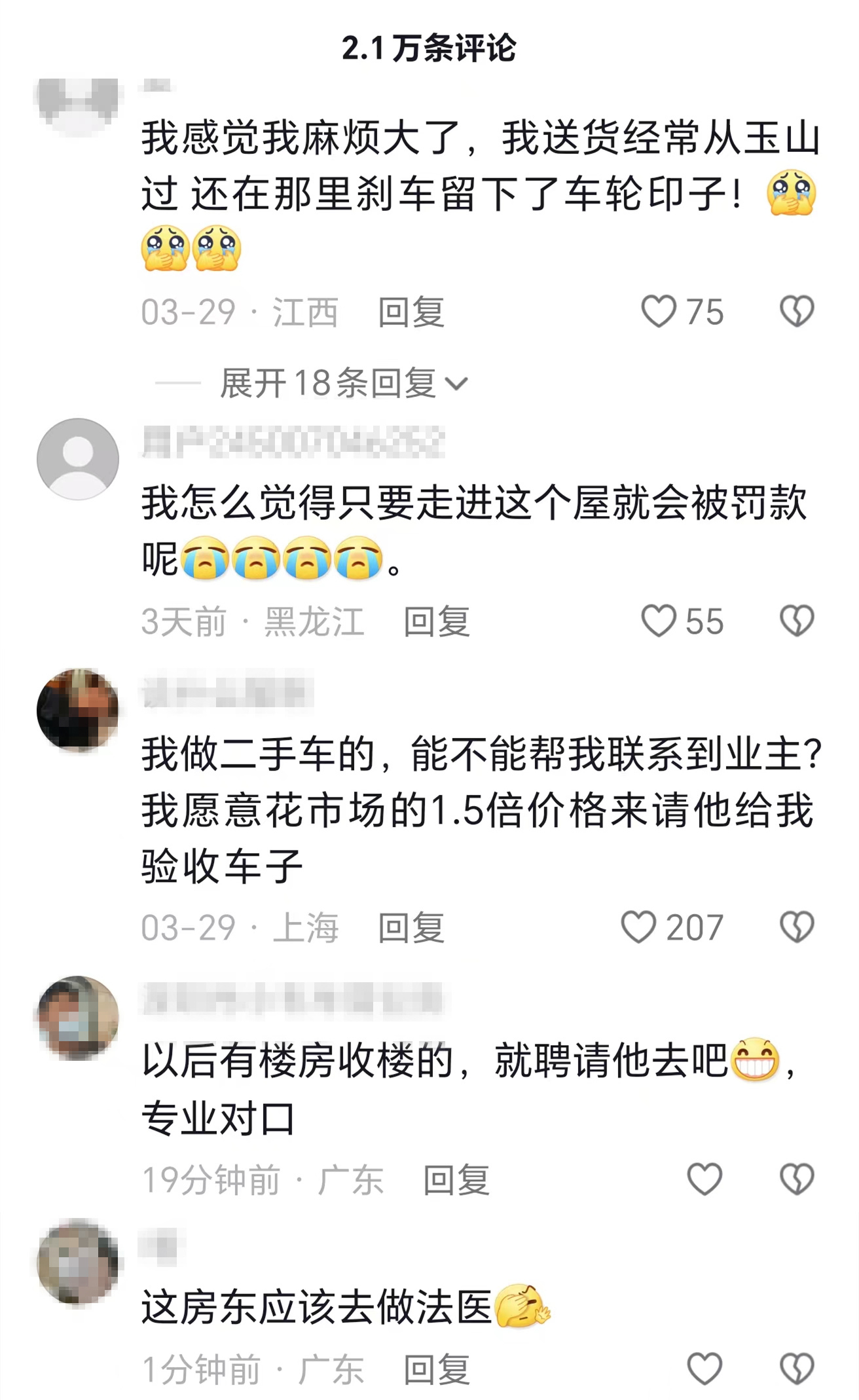Like the 二手车 comment posted from 上海
The image size is (859, 1400).
638,927
